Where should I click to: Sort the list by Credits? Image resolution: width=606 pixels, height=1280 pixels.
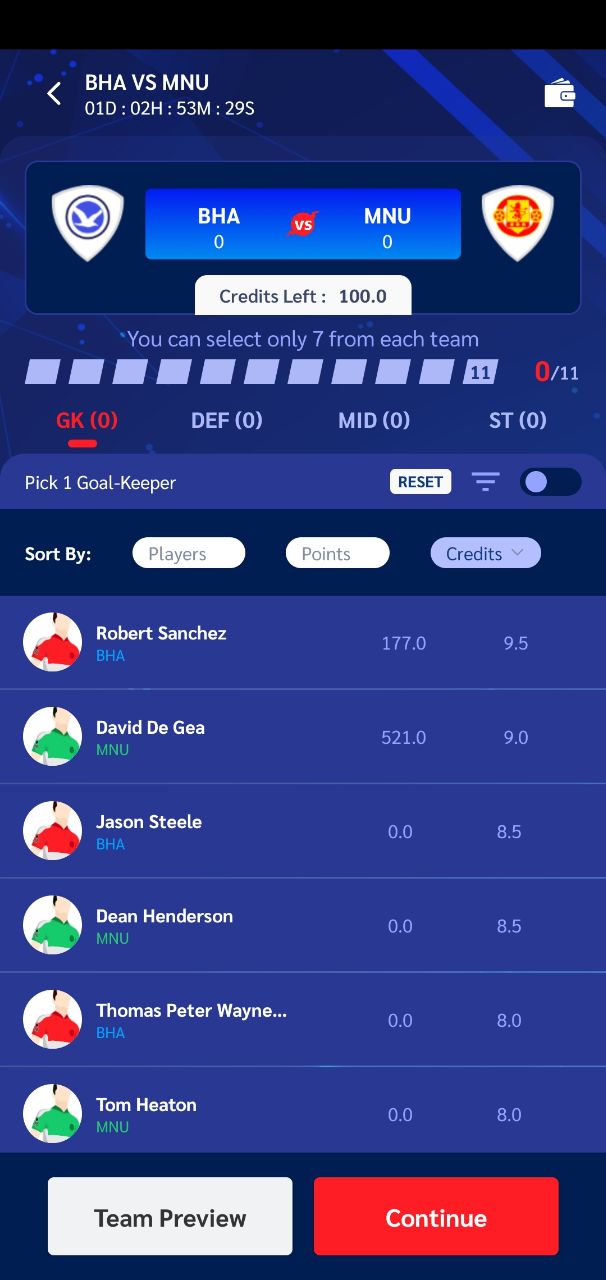tap(485, 553)
